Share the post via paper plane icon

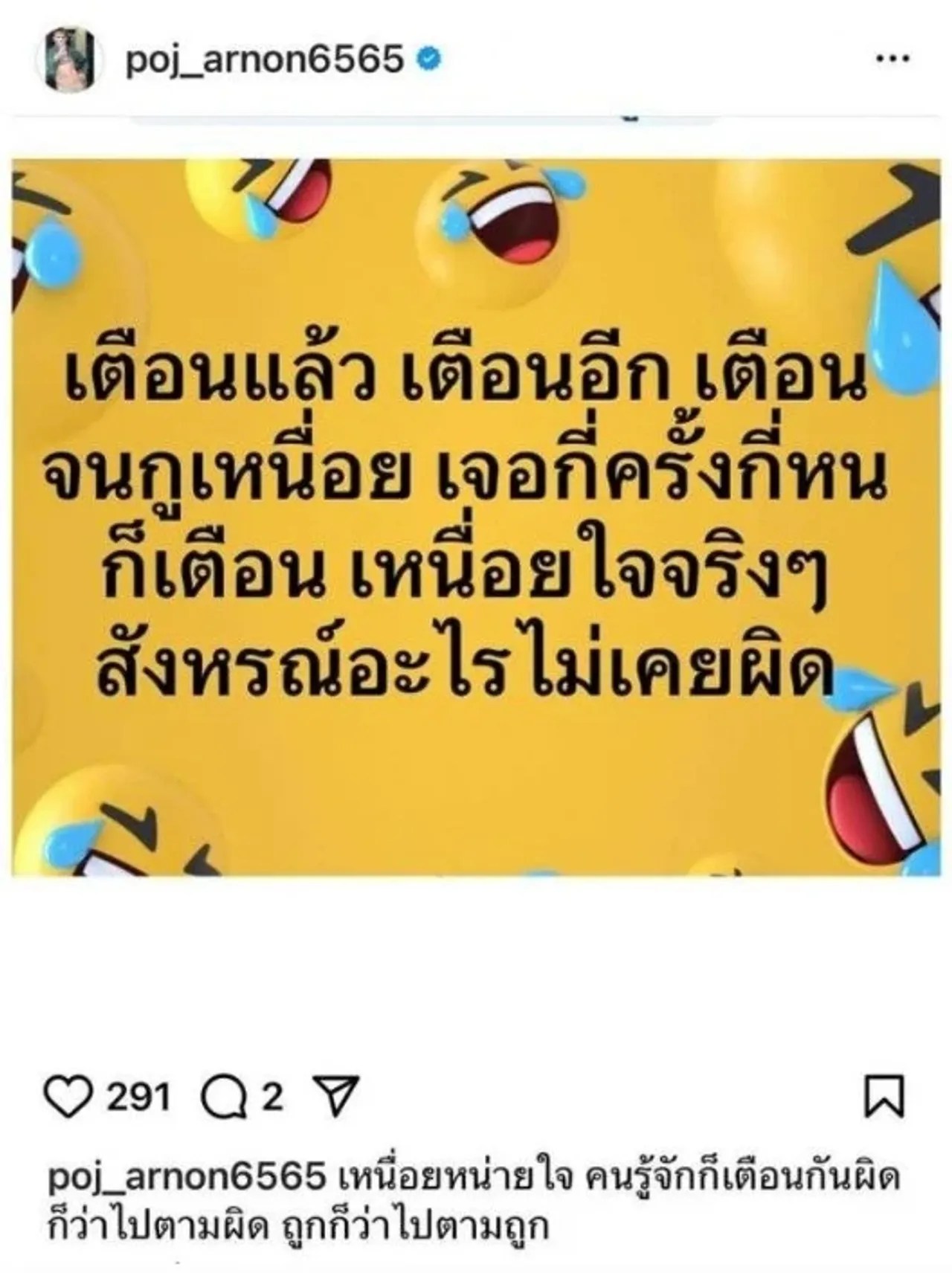click(x=338, y=1096)
